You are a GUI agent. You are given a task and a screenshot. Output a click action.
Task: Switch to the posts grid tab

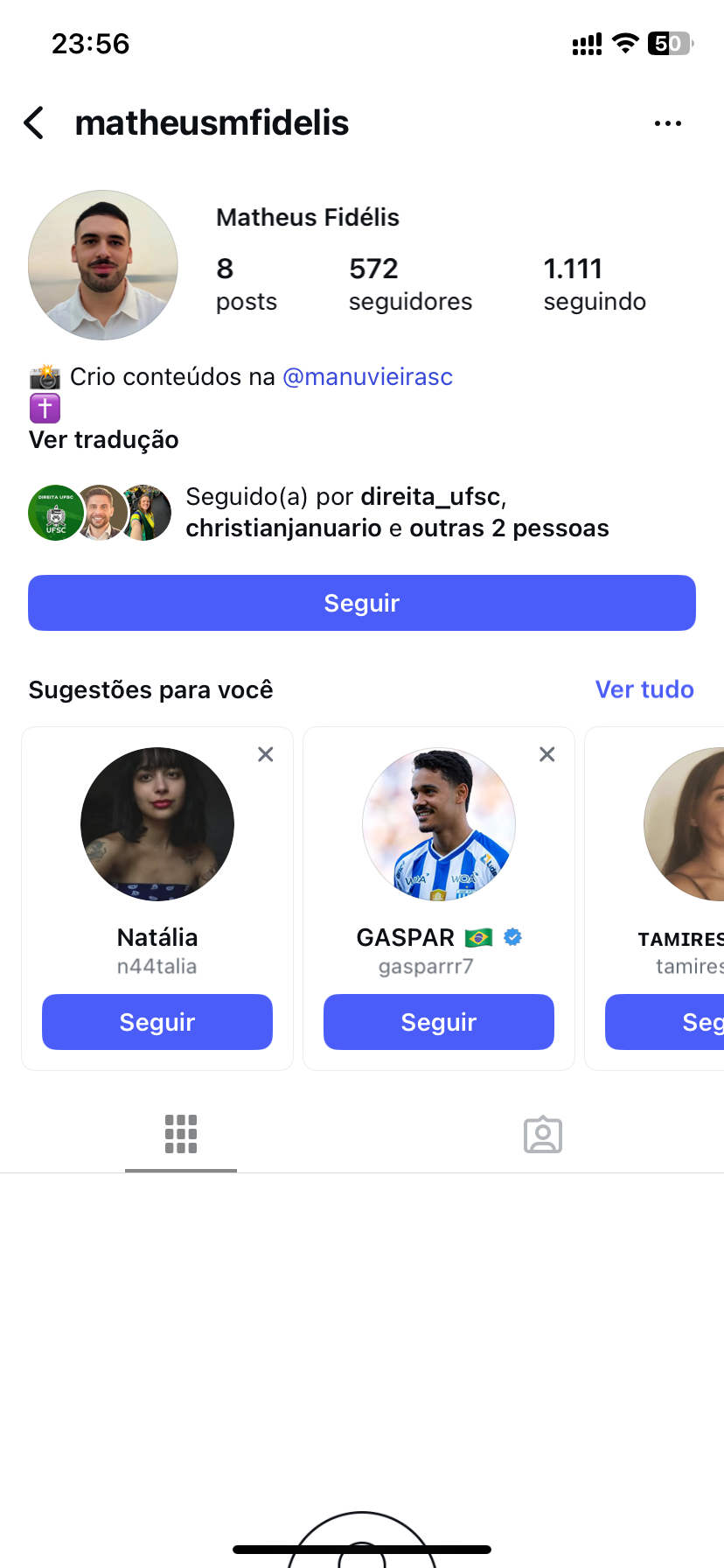[181, 1134]
